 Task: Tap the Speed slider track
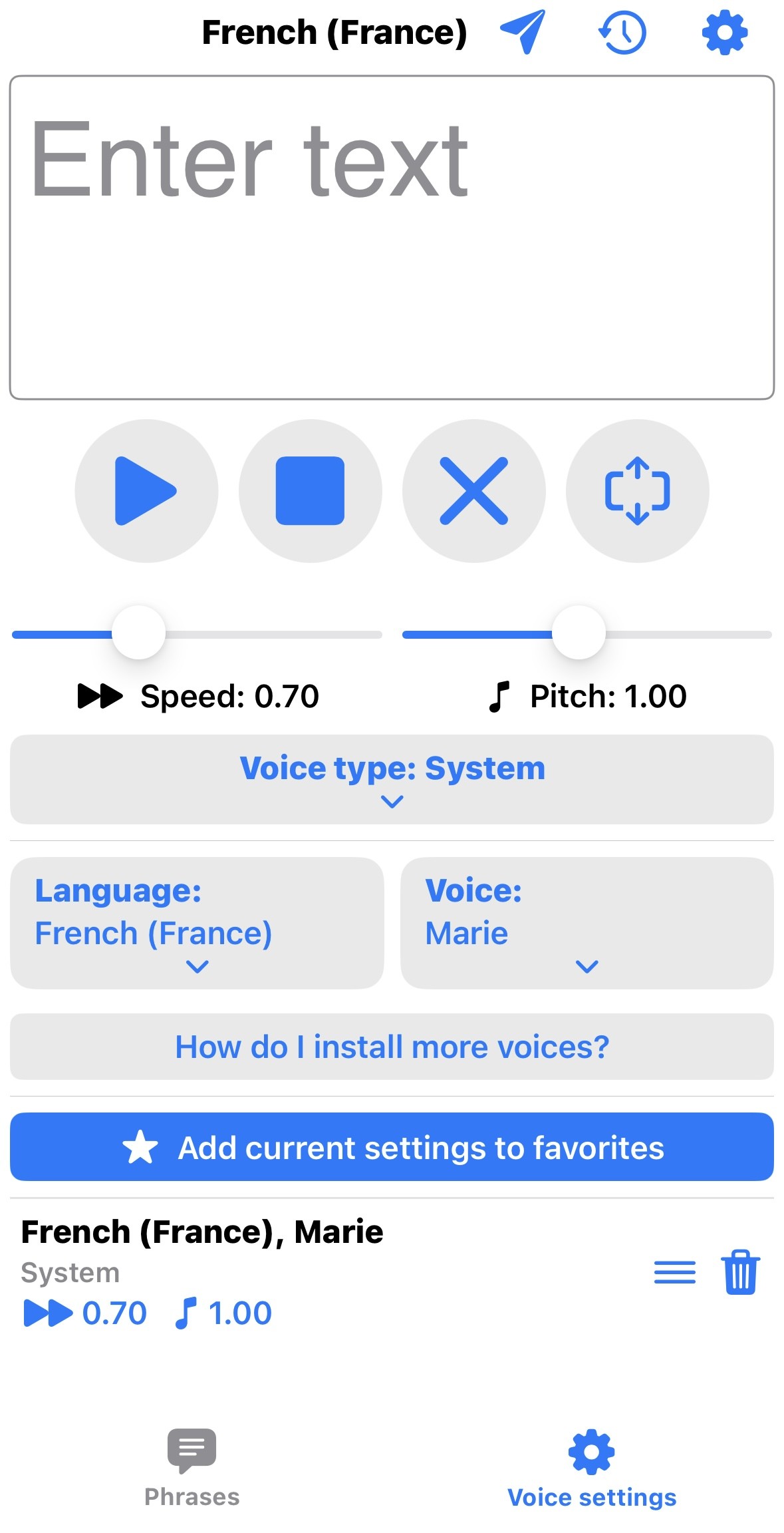tap(266, 634)
